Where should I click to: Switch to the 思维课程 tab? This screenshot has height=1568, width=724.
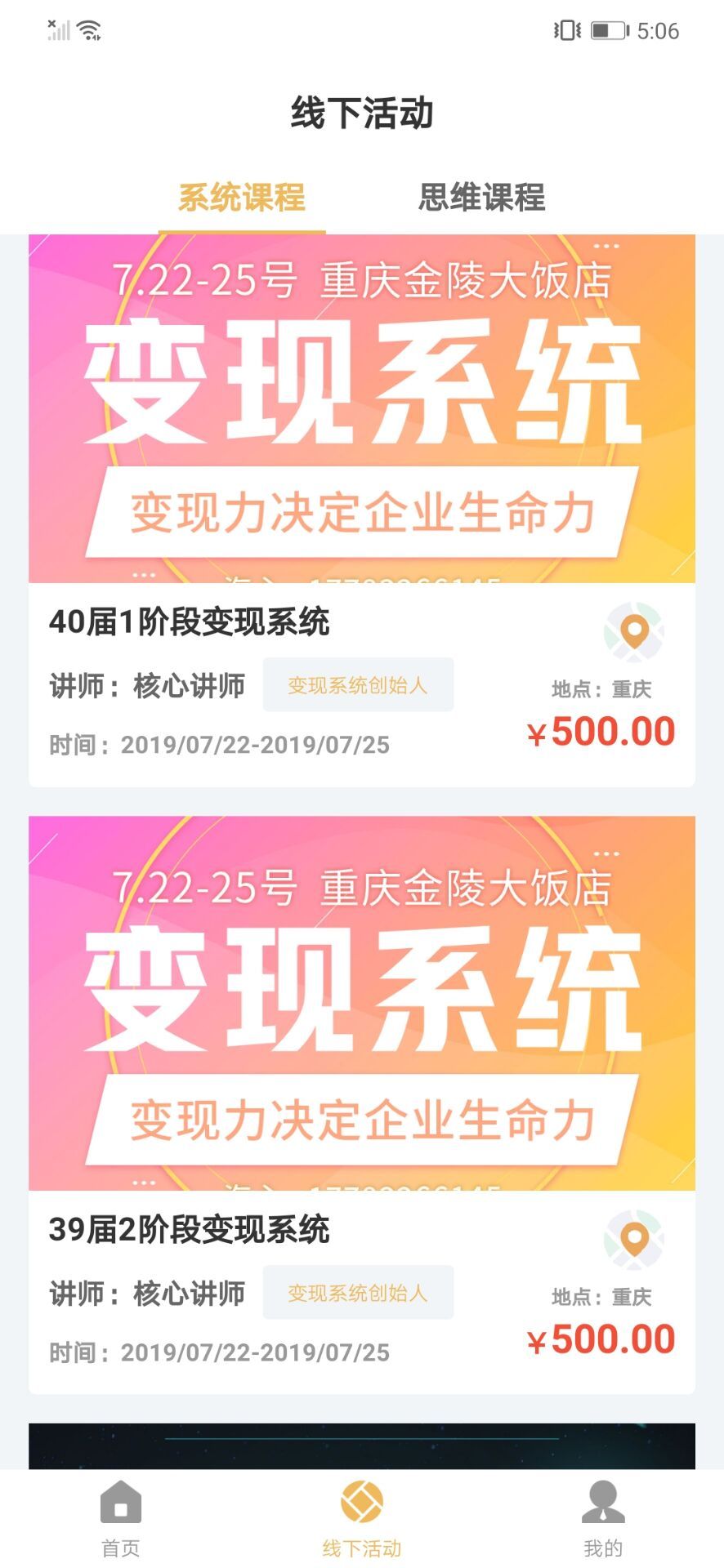481,198
